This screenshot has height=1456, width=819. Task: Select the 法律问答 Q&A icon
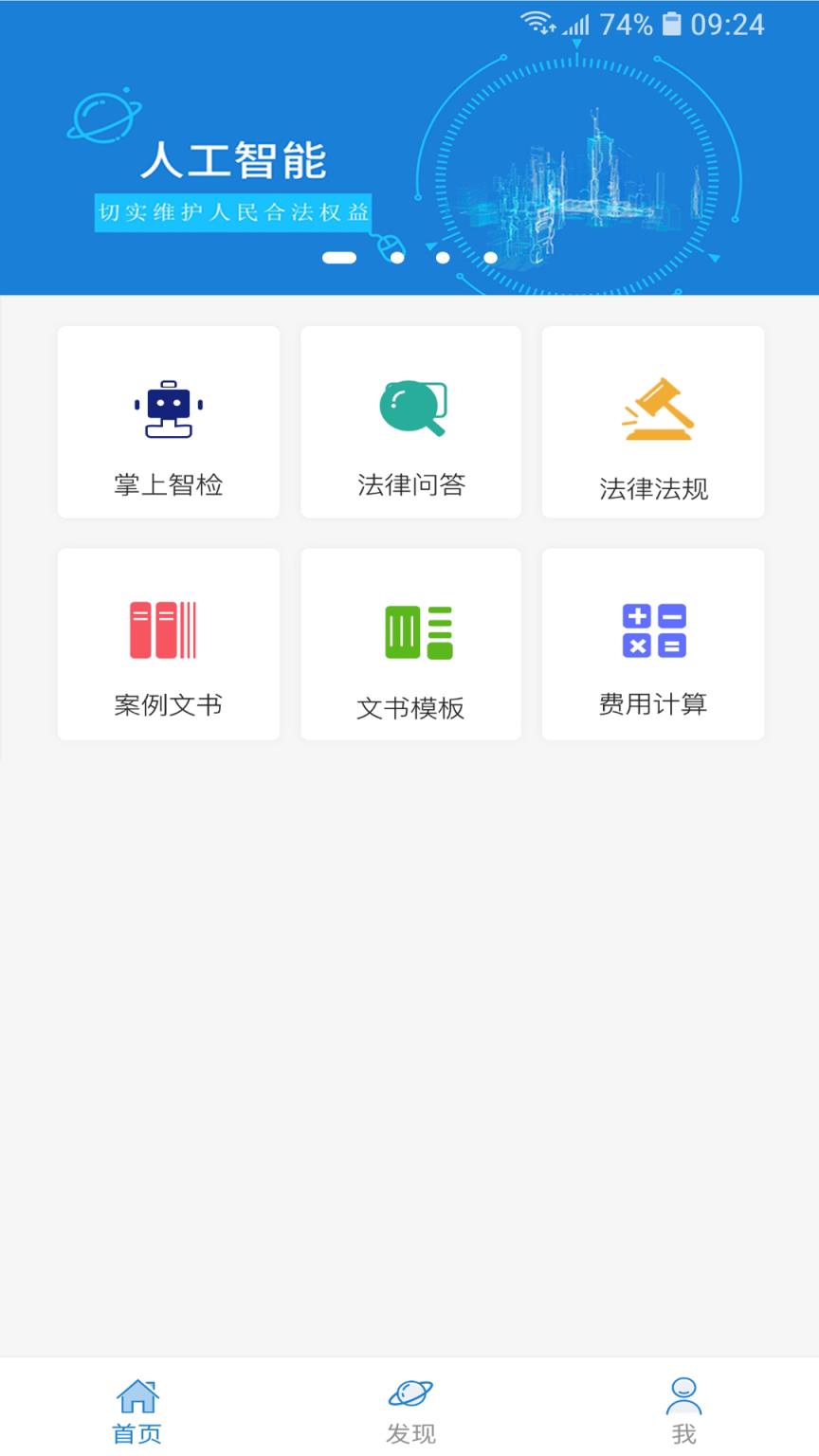point(409,408)
